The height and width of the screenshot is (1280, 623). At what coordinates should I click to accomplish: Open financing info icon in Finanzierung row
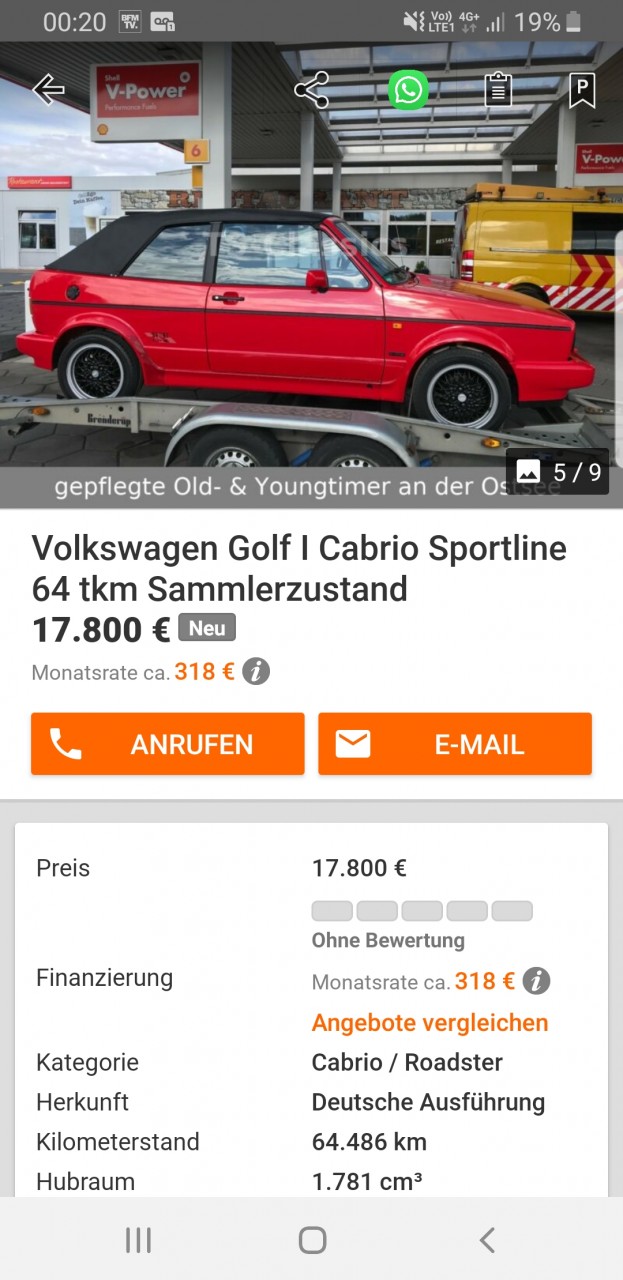click(x=536, y=981)
